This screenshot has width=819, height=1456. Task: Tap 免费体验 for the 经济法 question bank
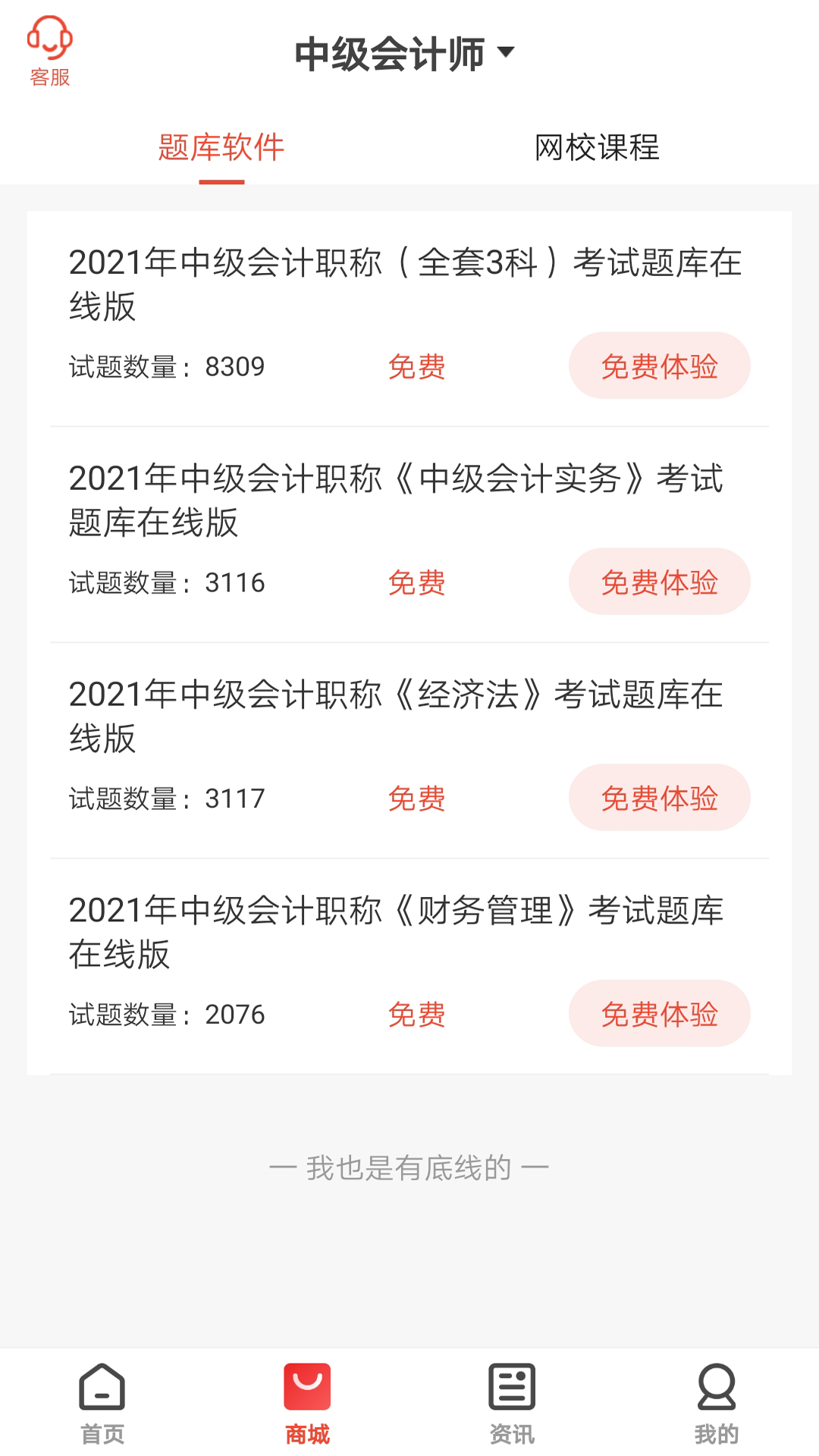point(659,797)
